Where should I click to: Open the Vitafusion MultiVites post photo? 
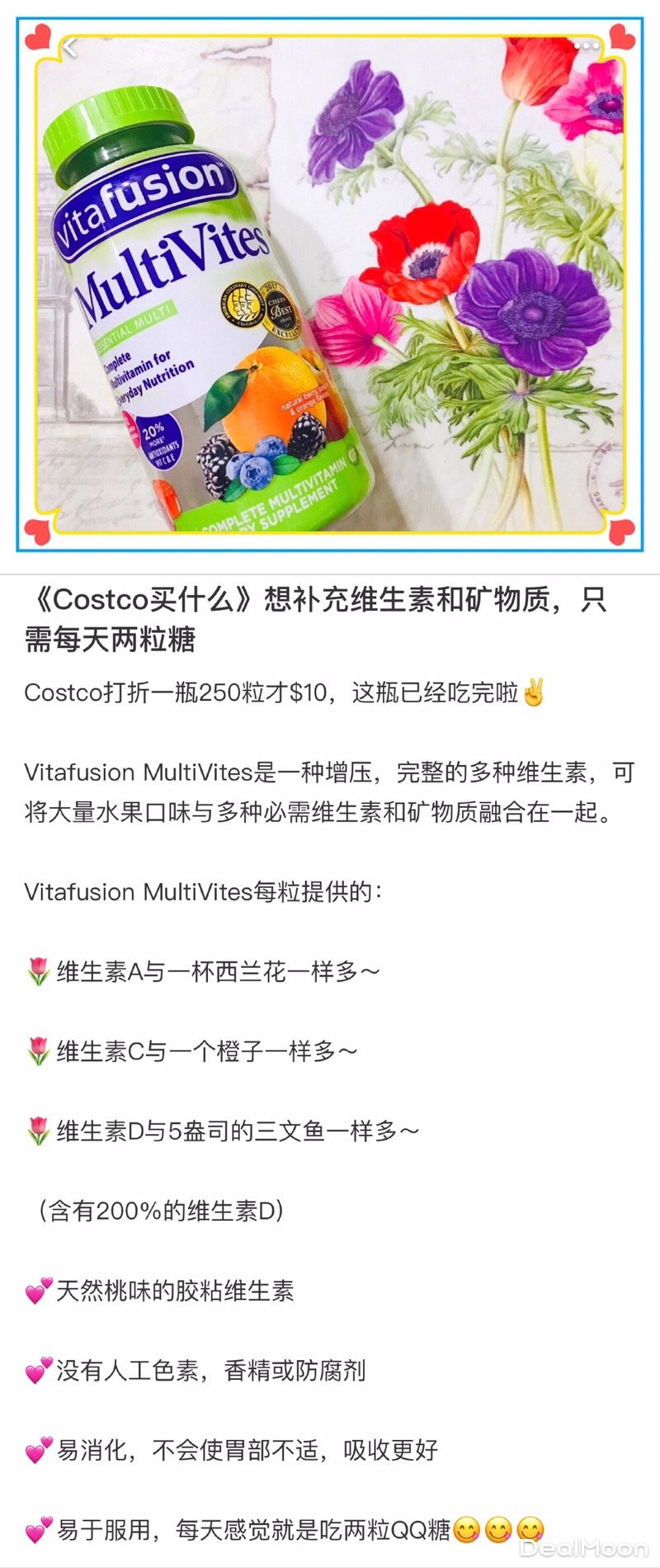330,285
